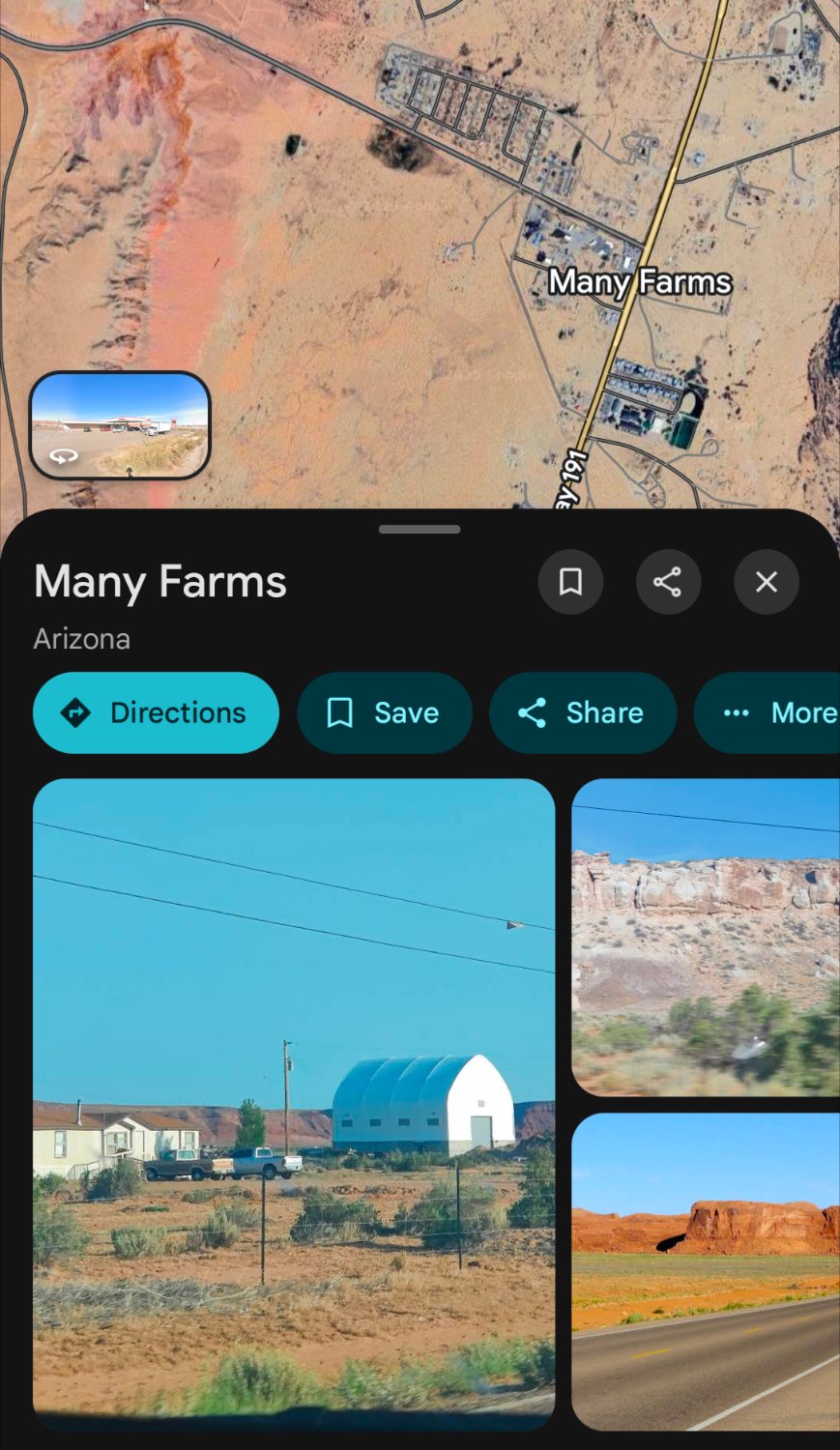Close the Many Farms place sheet
This screenshot has height=1450, width=840.
(766, 582)
